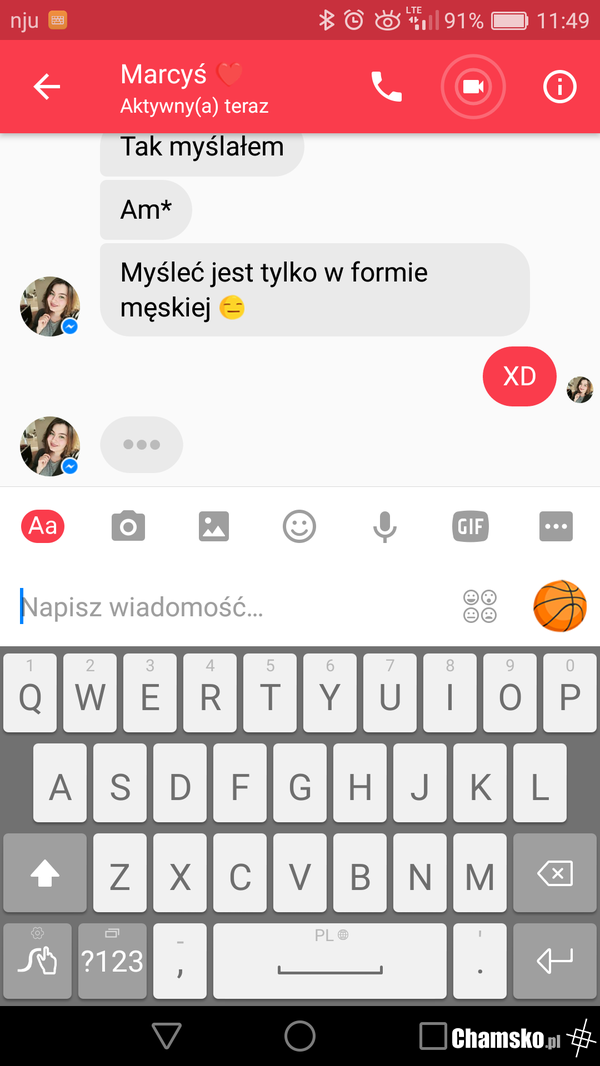Open the camera to take a photo
The image size is (600, 1066).
(x=128, y=525)
